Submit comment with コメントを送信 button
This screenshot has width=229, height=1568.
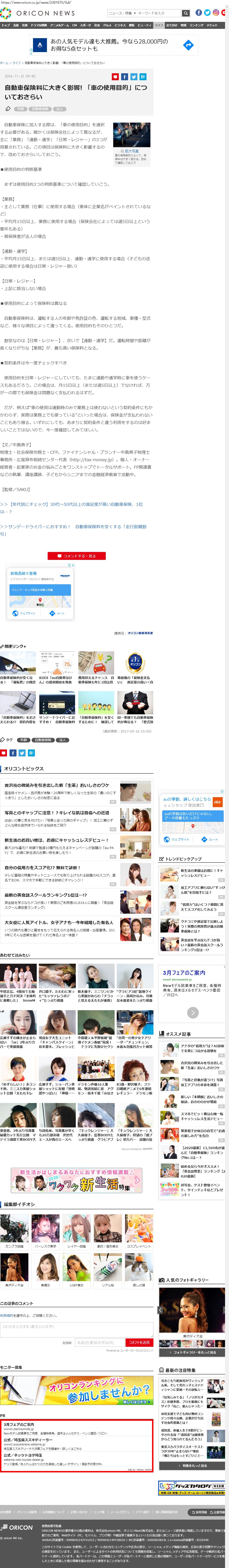click(x=139, y=1342)
